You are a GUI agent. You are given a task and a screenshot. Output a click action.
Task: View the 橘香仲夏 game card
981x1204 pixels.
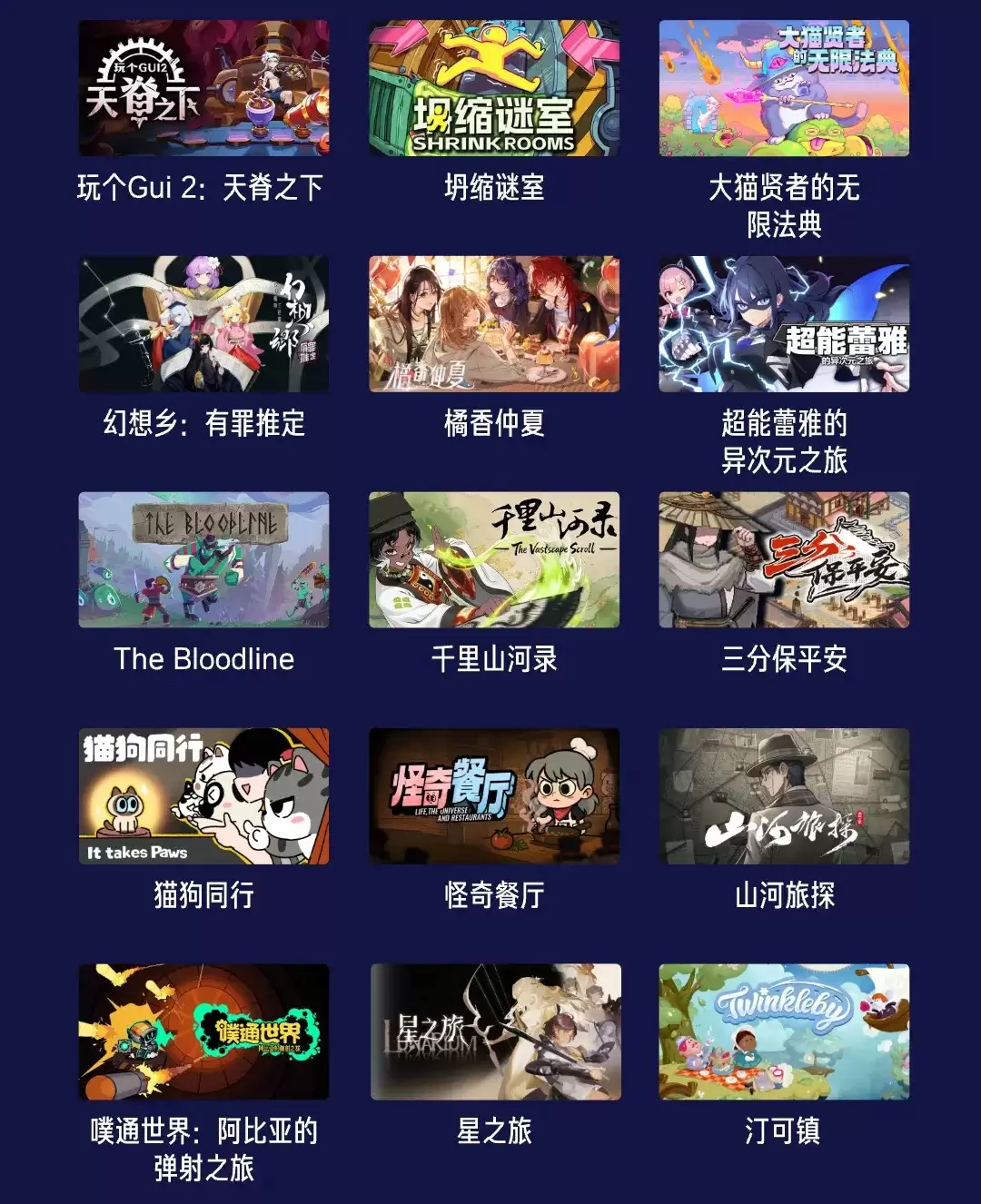tap(493, 324)
